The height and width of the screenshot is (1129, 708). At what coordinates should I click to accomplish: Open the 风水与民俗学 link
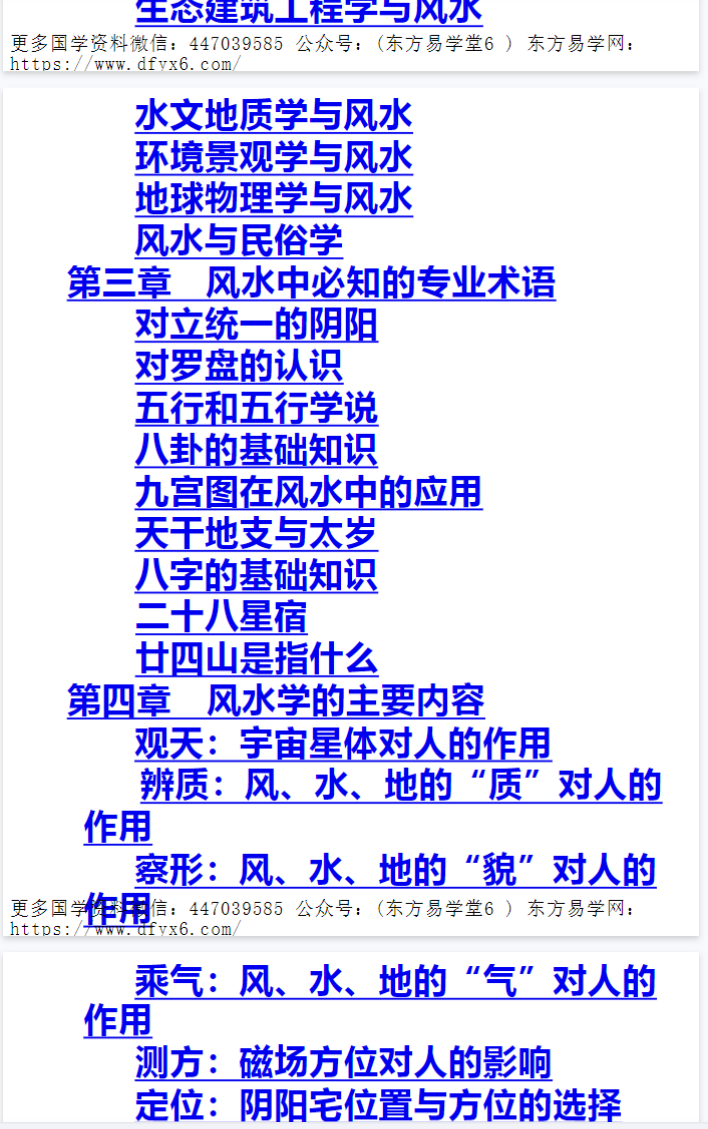point(238,241)
